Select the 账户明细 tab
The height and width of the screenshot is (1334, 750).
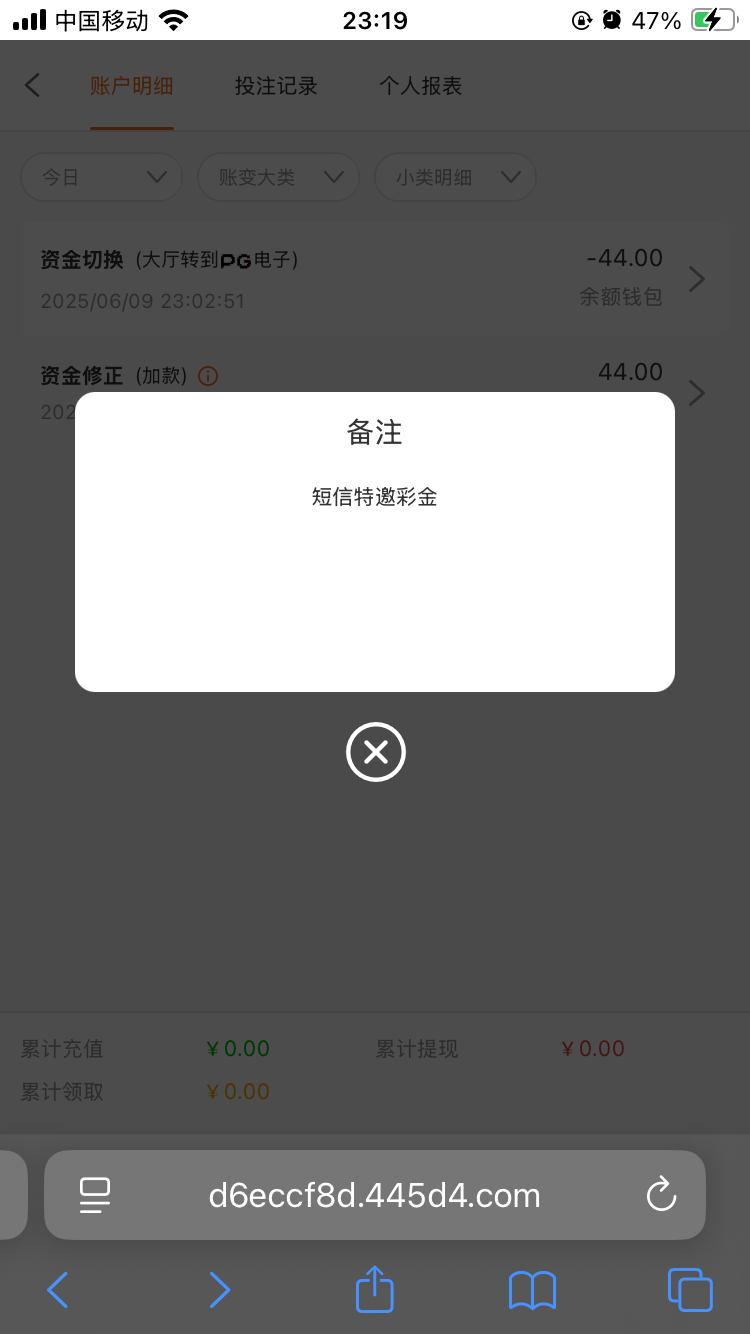coord(131,86)
